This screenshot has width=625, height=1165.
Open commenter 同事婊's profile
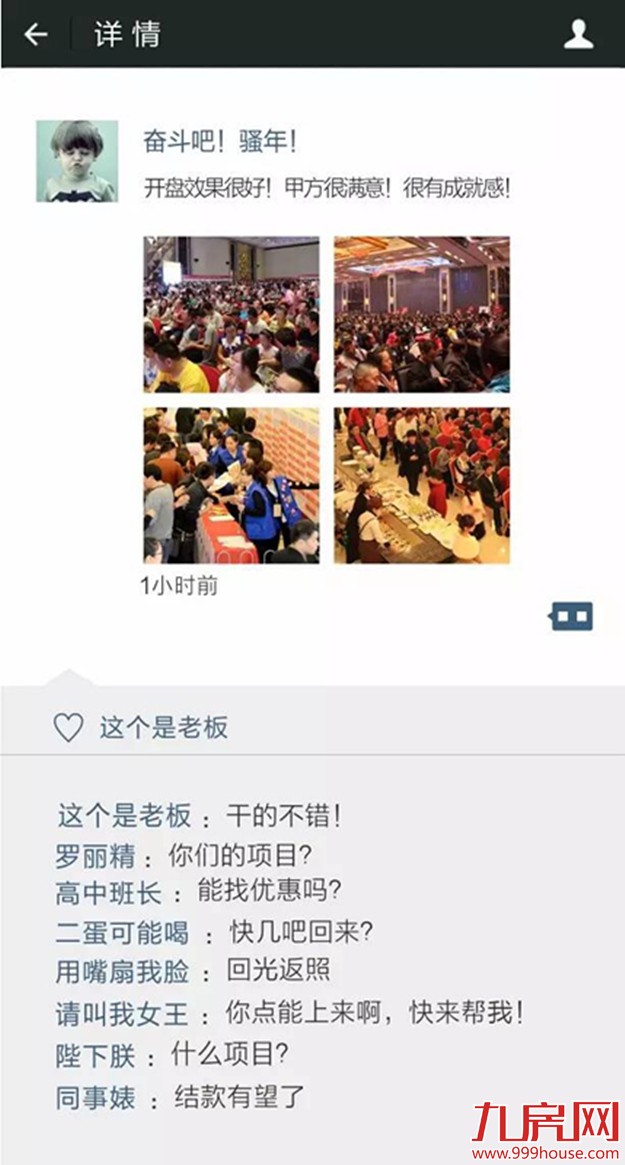click(x=95, y=1098)
